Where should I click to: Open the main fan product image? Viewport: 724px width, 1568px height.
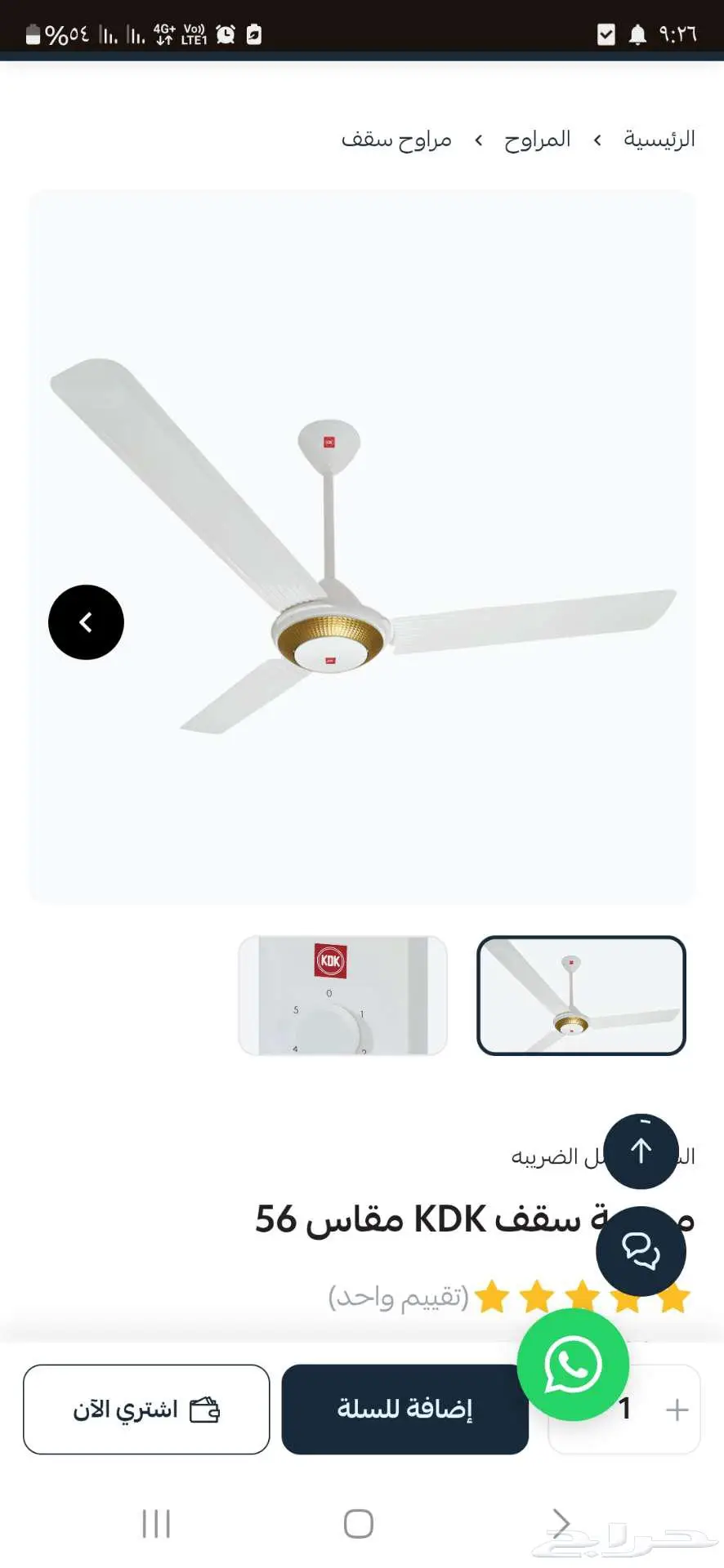pos(362,546)
